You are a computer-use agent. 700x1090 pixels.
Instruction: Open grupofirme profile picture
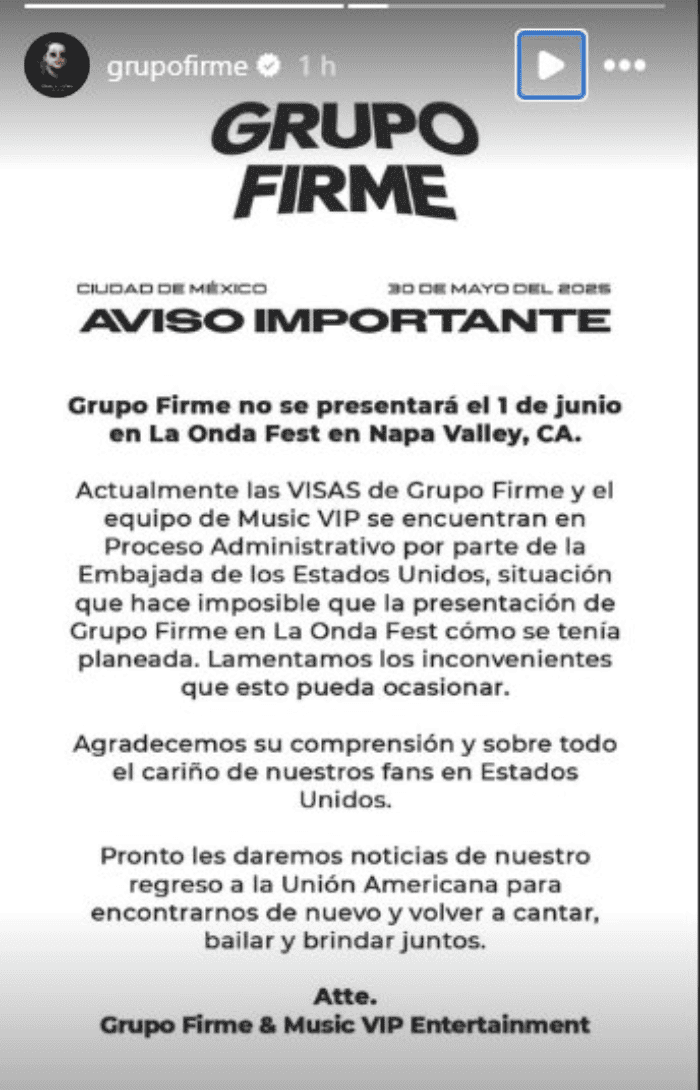[x=58, y=67]
